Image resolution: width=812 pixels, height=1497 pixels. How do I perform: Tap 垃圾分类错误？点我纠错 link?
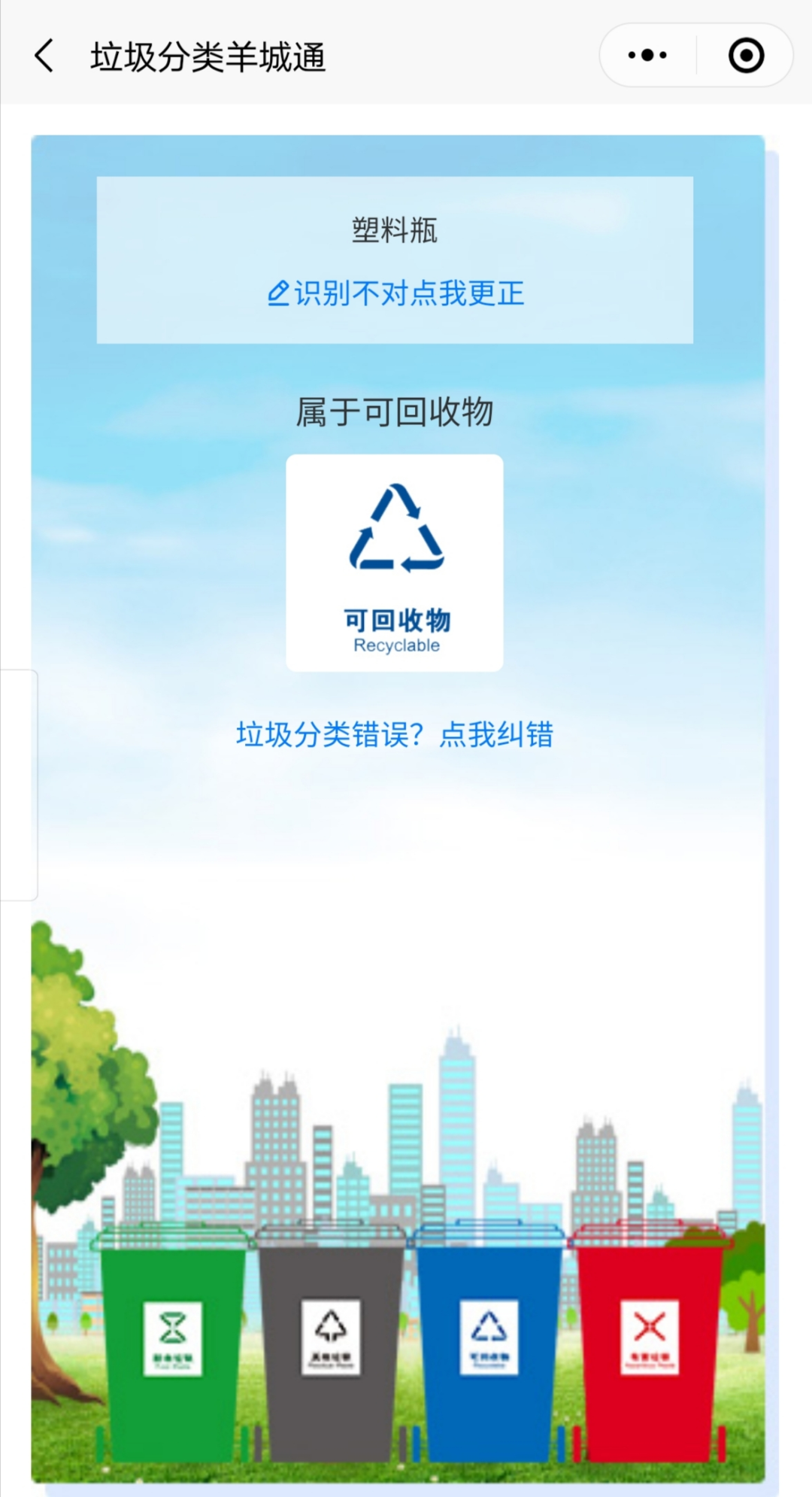(395, 734)
